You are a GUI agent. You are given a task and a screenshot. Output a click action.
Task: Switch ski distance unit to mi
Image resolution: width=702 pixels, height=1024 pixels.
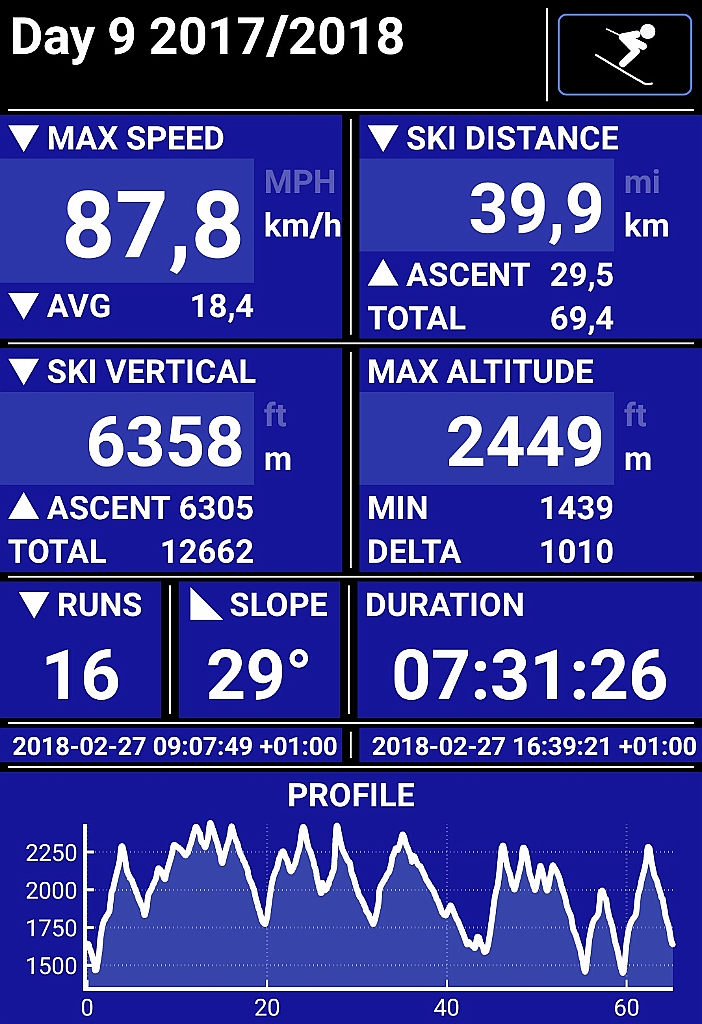(x=643, y=183)
